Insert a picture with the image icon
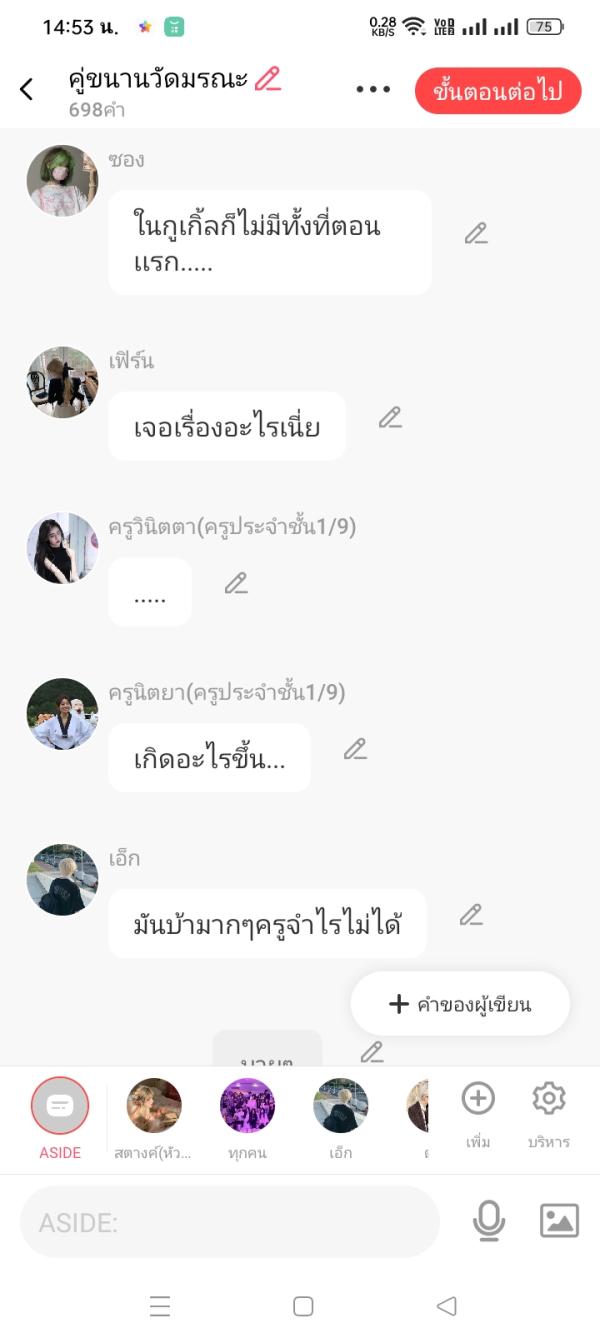 coord(559,1221)
